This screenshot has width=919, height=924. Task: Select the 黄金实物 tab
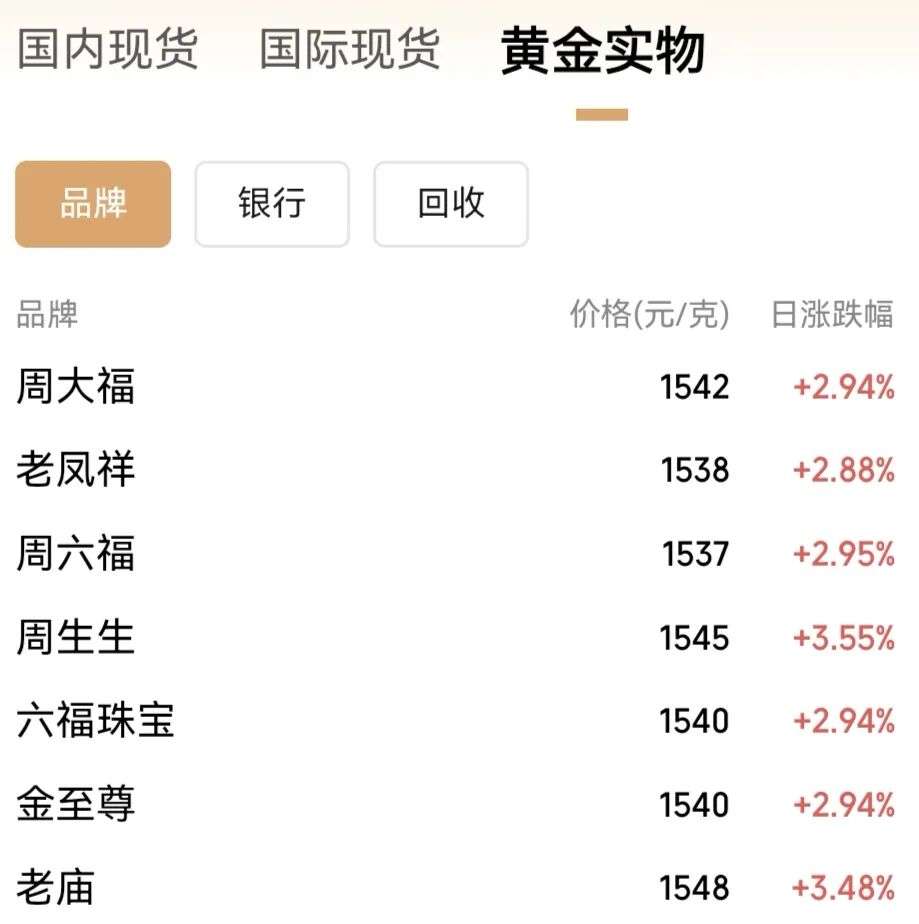tap(602, 50)
